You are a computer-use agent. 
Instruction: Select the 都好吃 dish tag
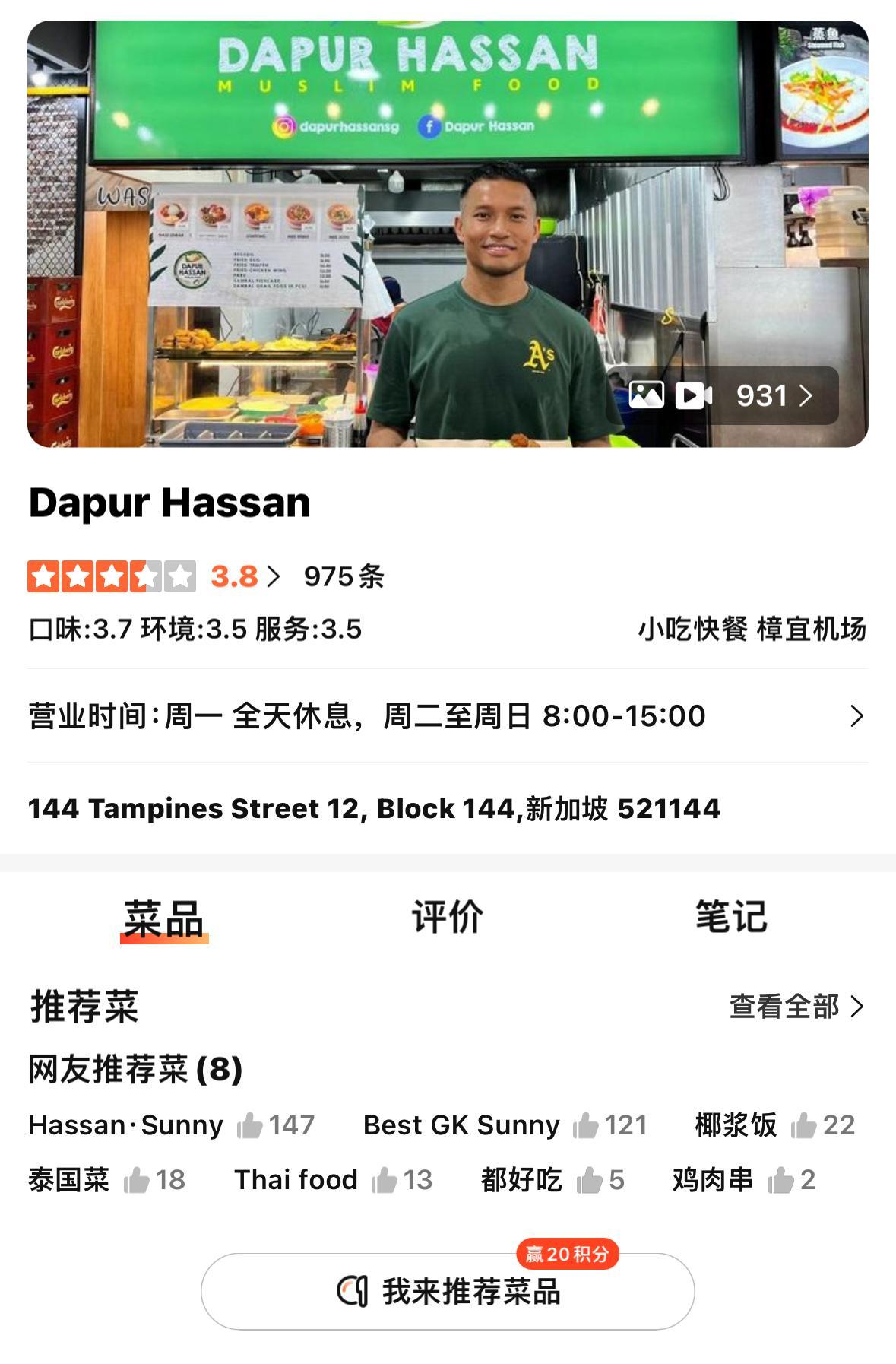(521, 1180)
